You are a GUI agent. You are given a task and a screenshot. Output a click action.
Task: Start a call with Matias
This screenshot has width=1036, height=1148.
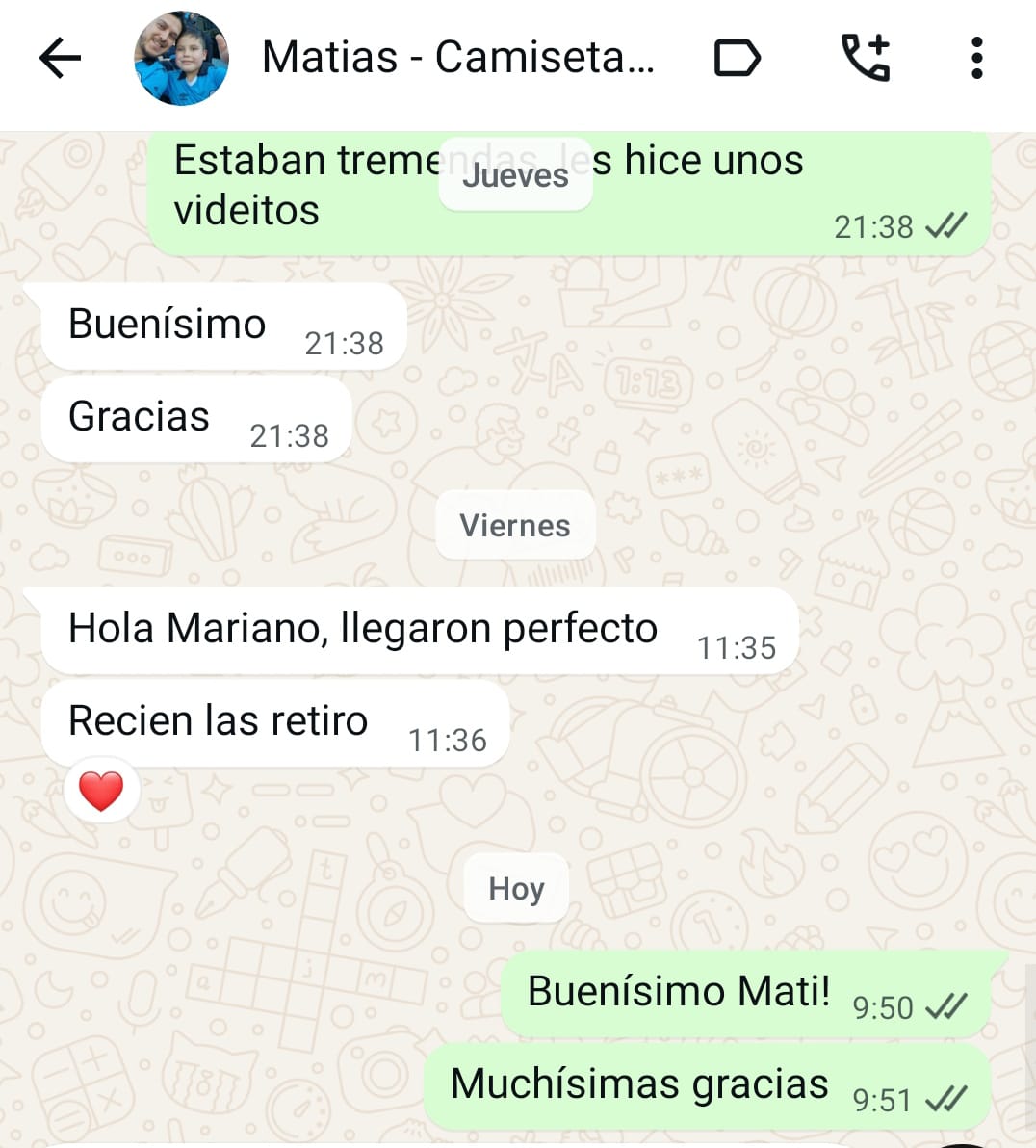[x=865, y=58]
